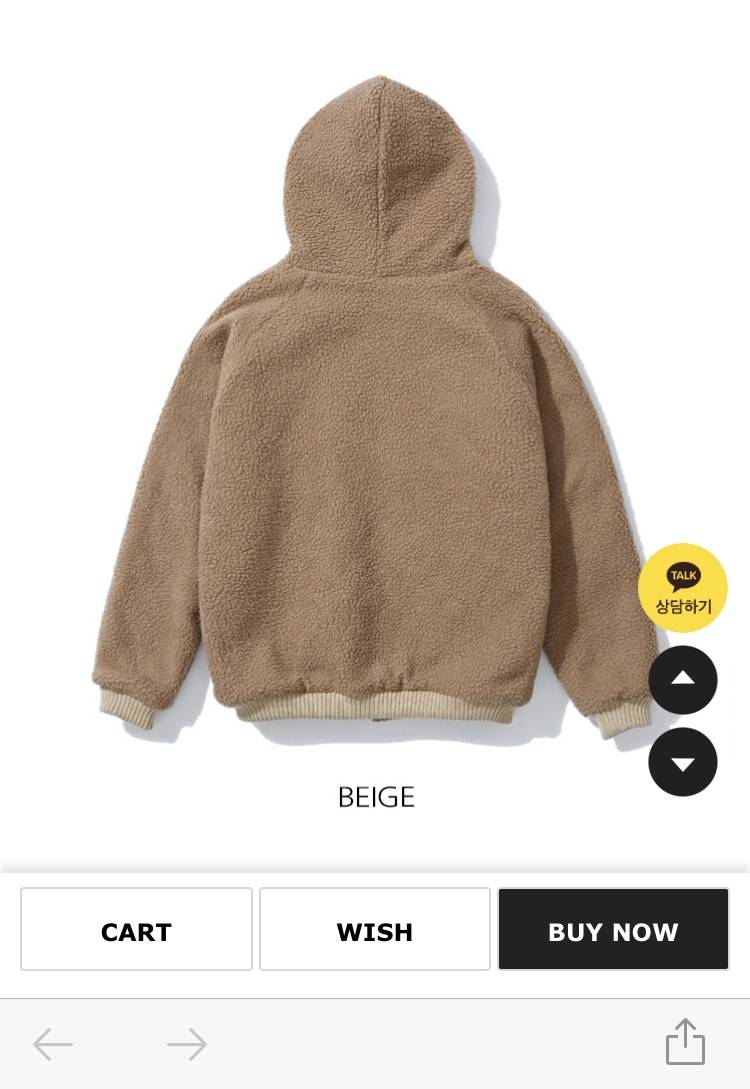Go back to the previous page
The height and width of the screenshot is (1089, 750).
tap(53, 1044)
